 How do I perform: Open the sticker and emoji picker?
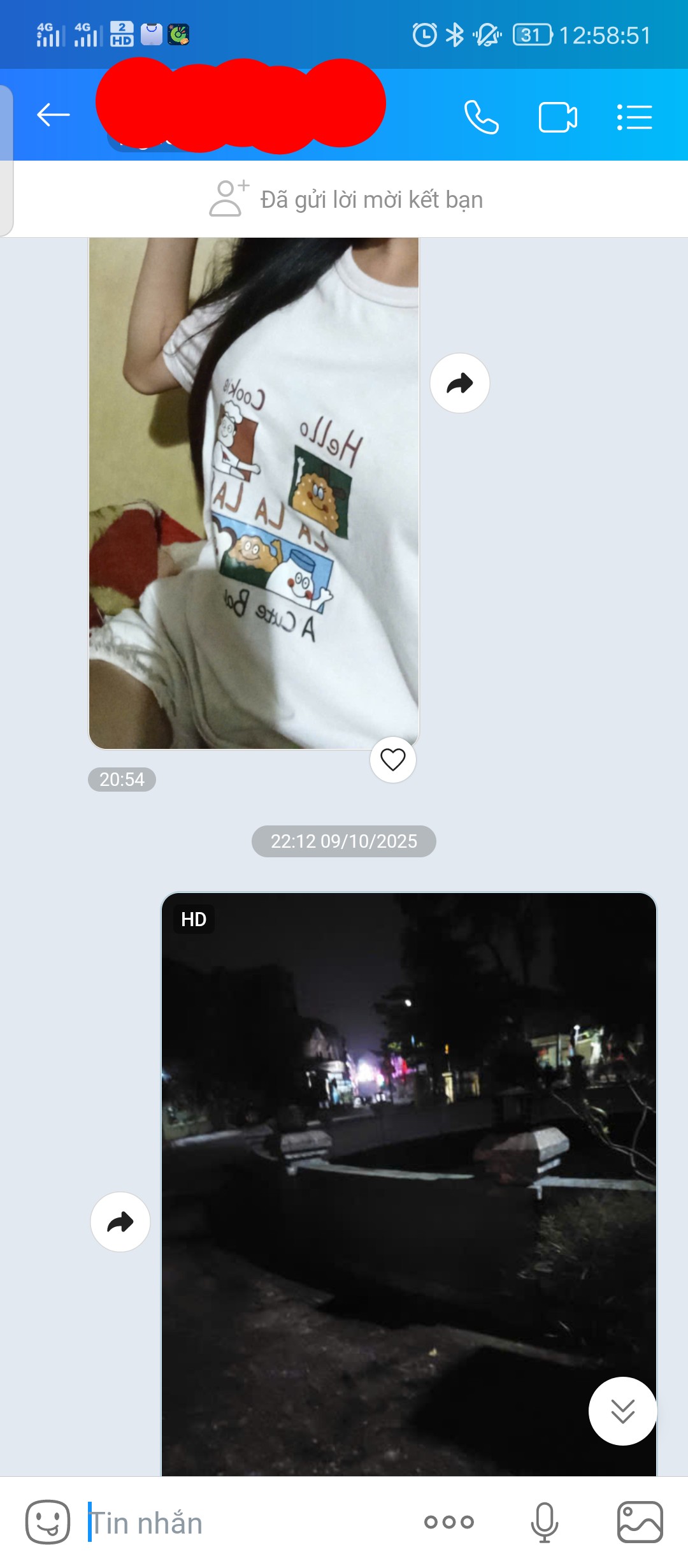coord(48,1522)
